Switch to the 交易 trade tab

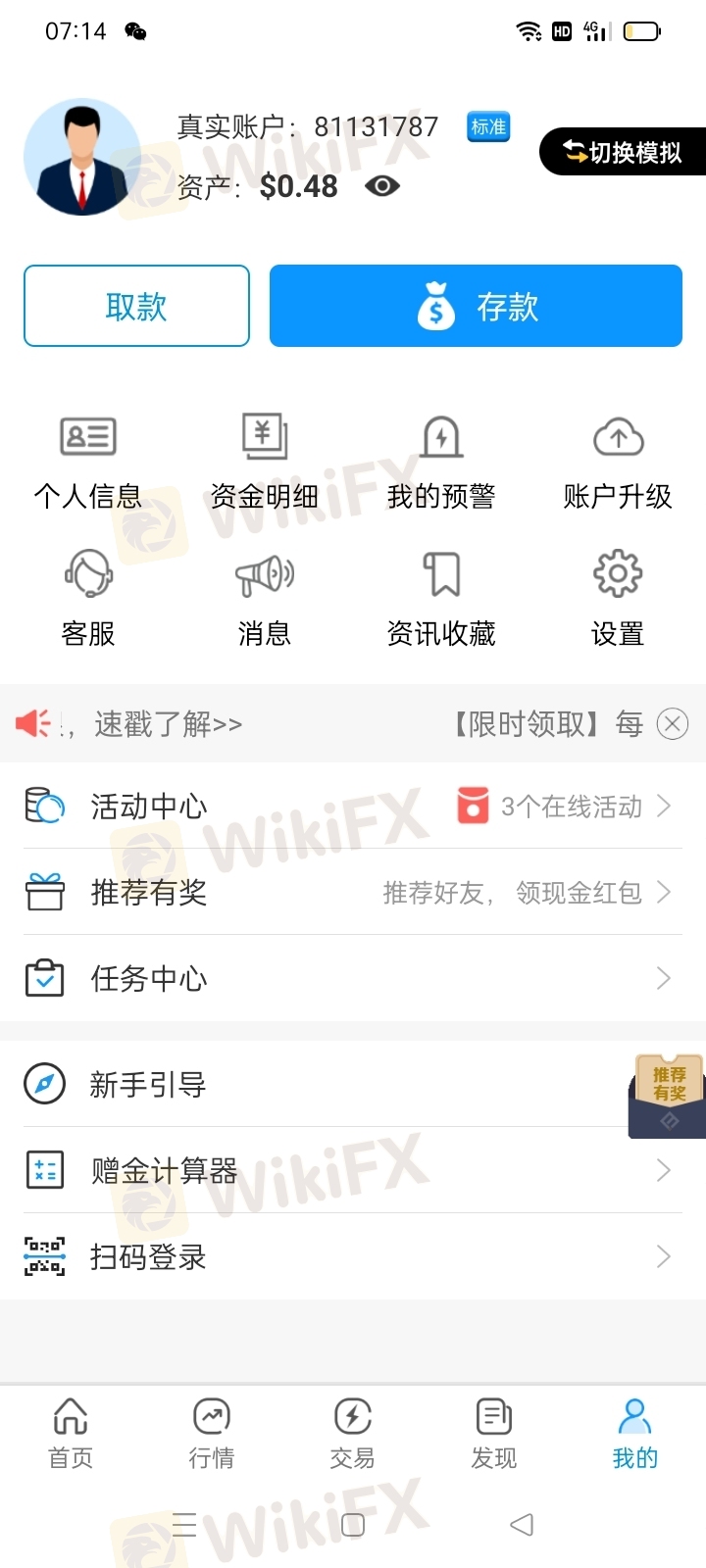[x=353, y=1434]
